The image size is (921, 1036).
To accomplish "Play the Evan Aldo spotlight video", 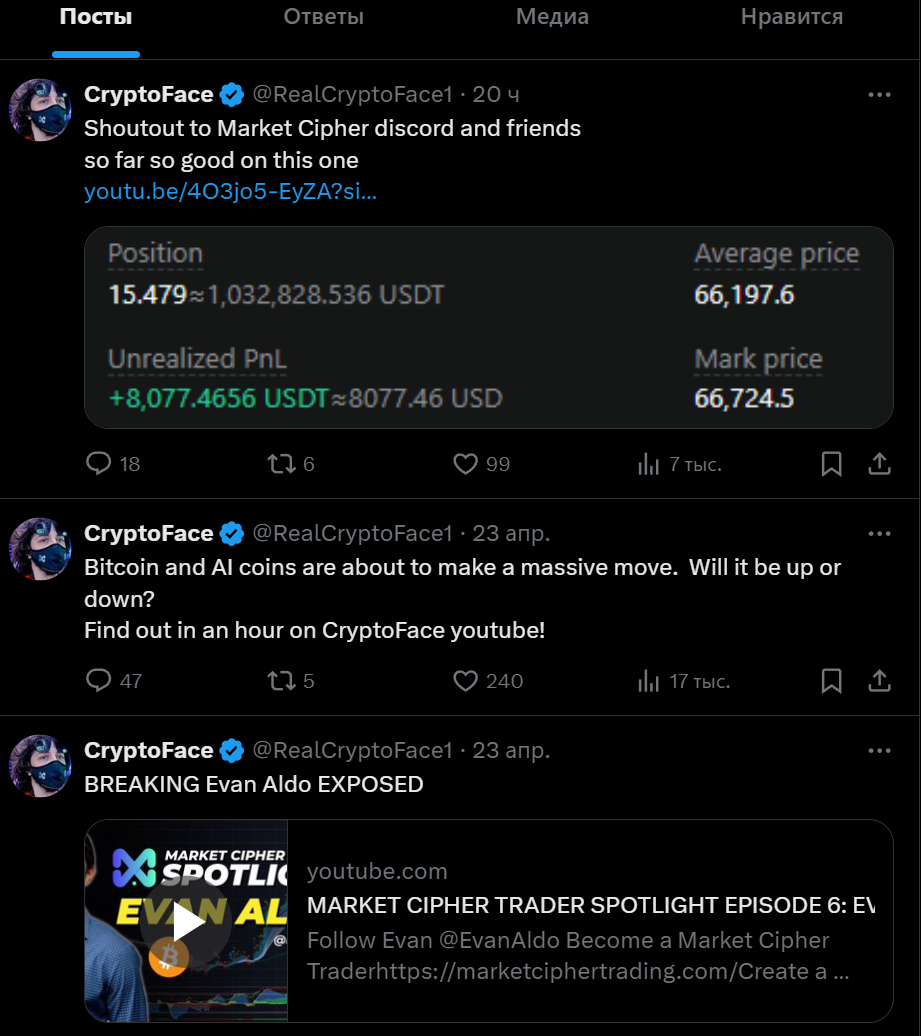I will 186,922.
